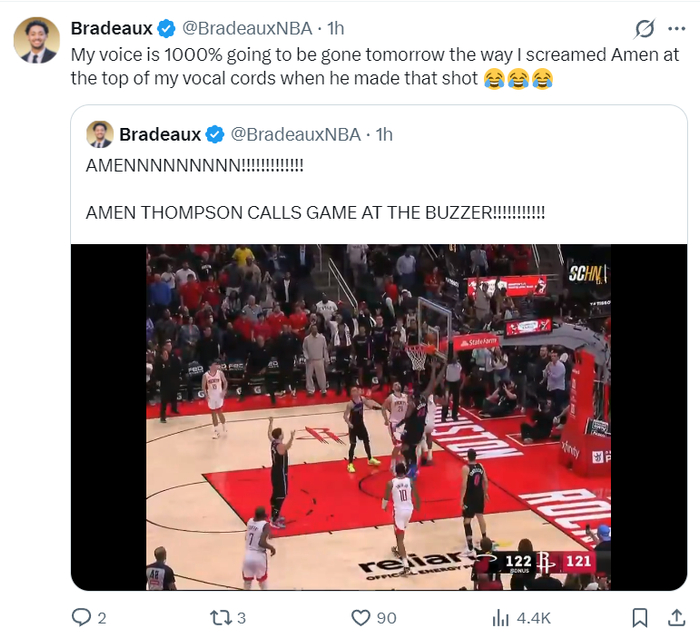700x638 pixels.
Task: Open the quoted AMEN THOMPSON post
Action: click(315, 213)
